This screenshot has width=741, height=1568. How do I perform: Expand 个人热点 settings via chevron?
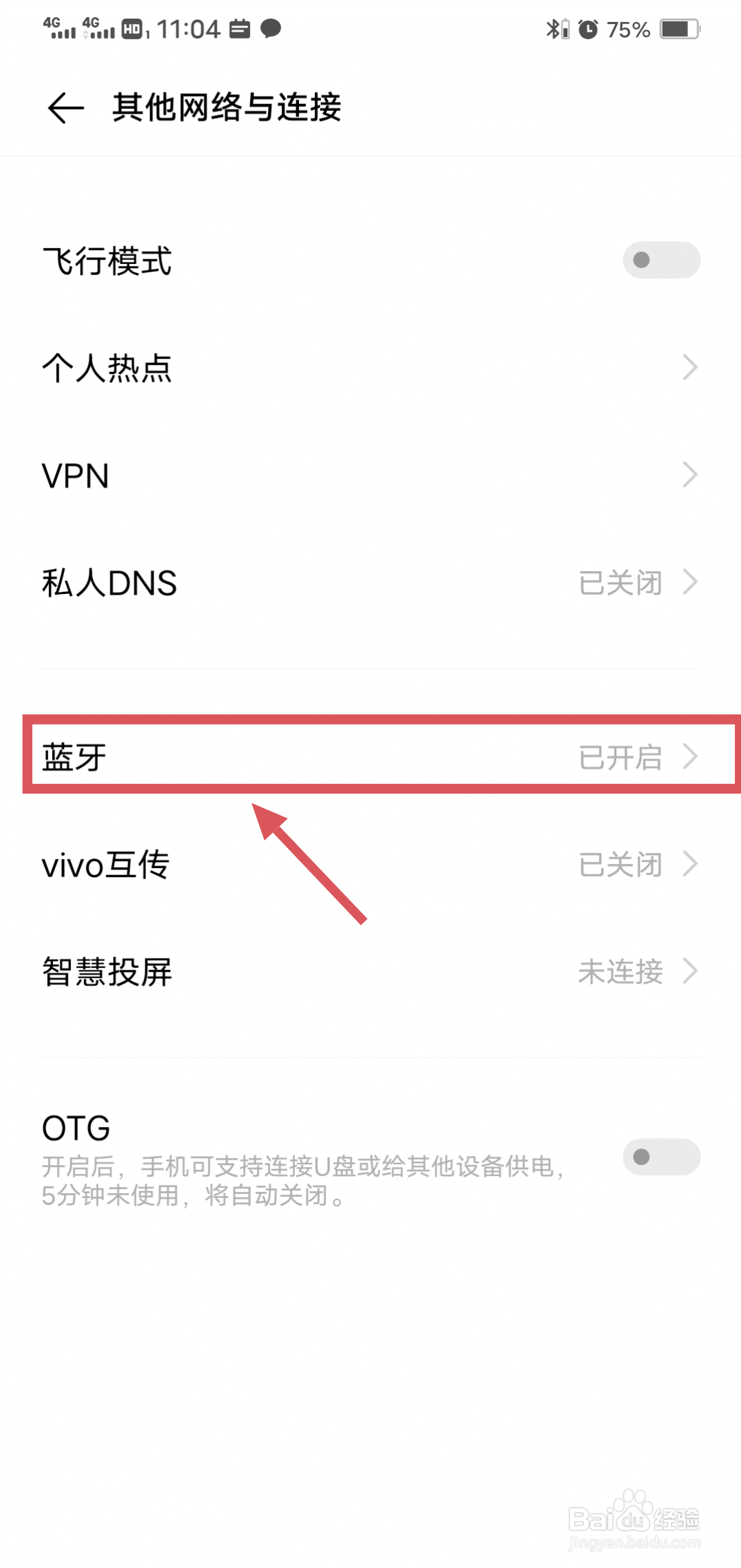coord(689,368)
